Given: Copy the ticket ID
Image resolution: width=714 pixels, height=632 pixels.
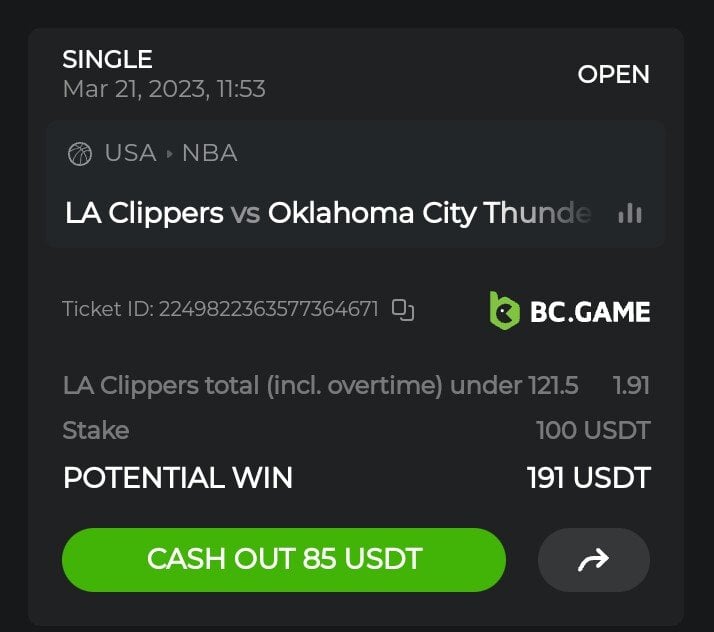Looking at the screenshot, I should pyautogui.click(x=403, y=309).
